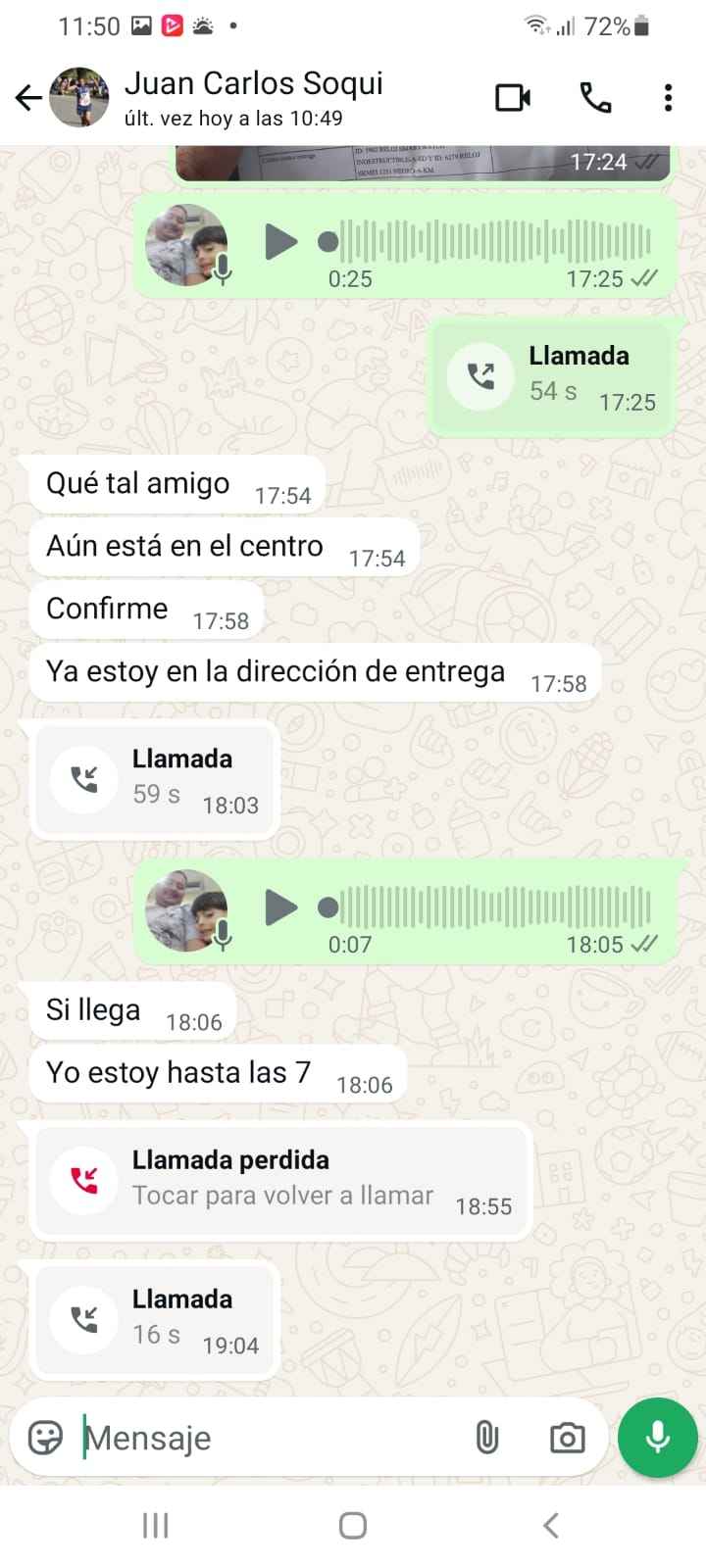Viewport: 706px width, 1568px height.
Task: Open the emoji picker
Action: [x=45, y=1438]
